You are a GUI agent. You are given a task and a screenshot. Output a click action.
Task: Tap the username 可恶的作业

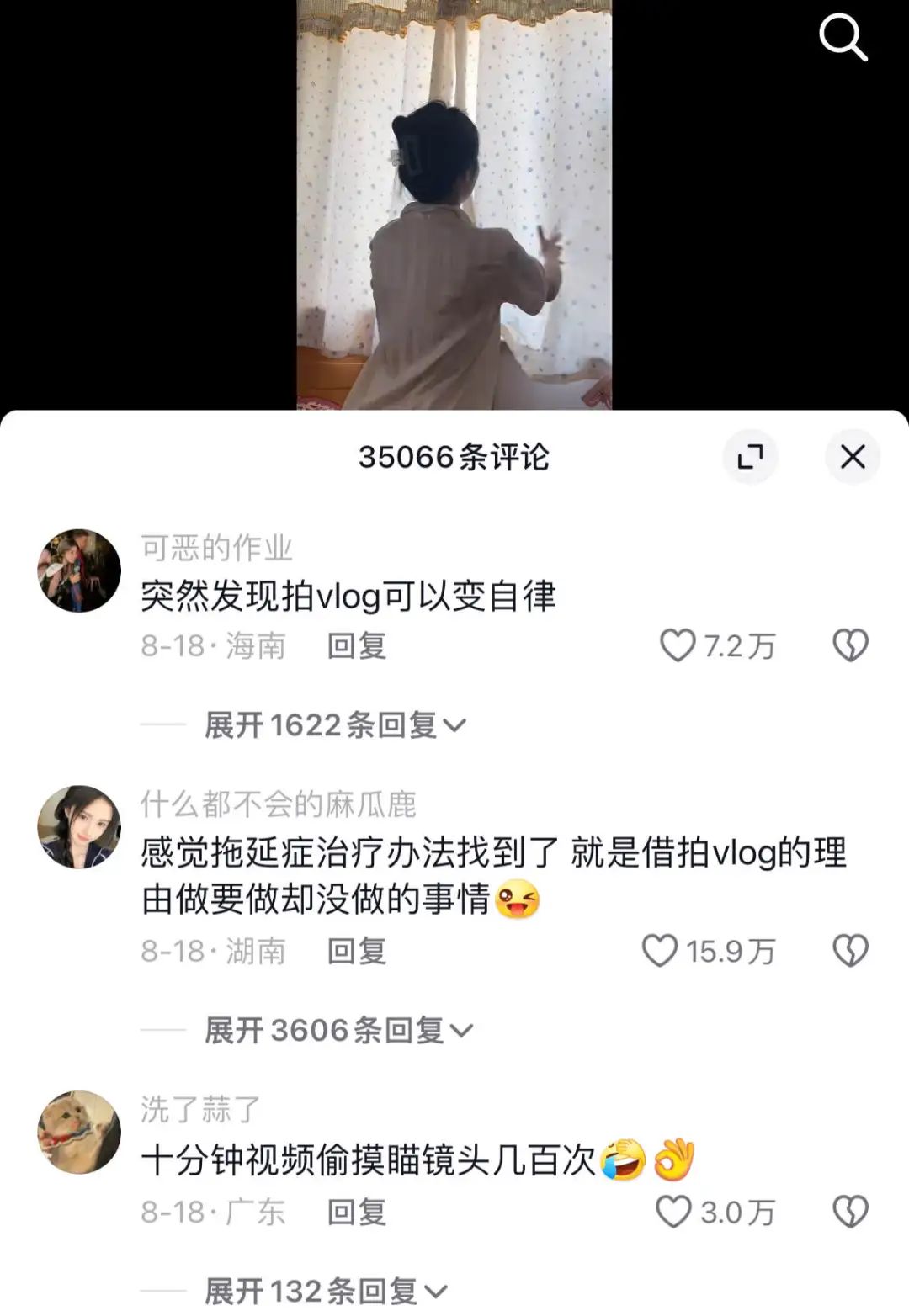point(216,549)
